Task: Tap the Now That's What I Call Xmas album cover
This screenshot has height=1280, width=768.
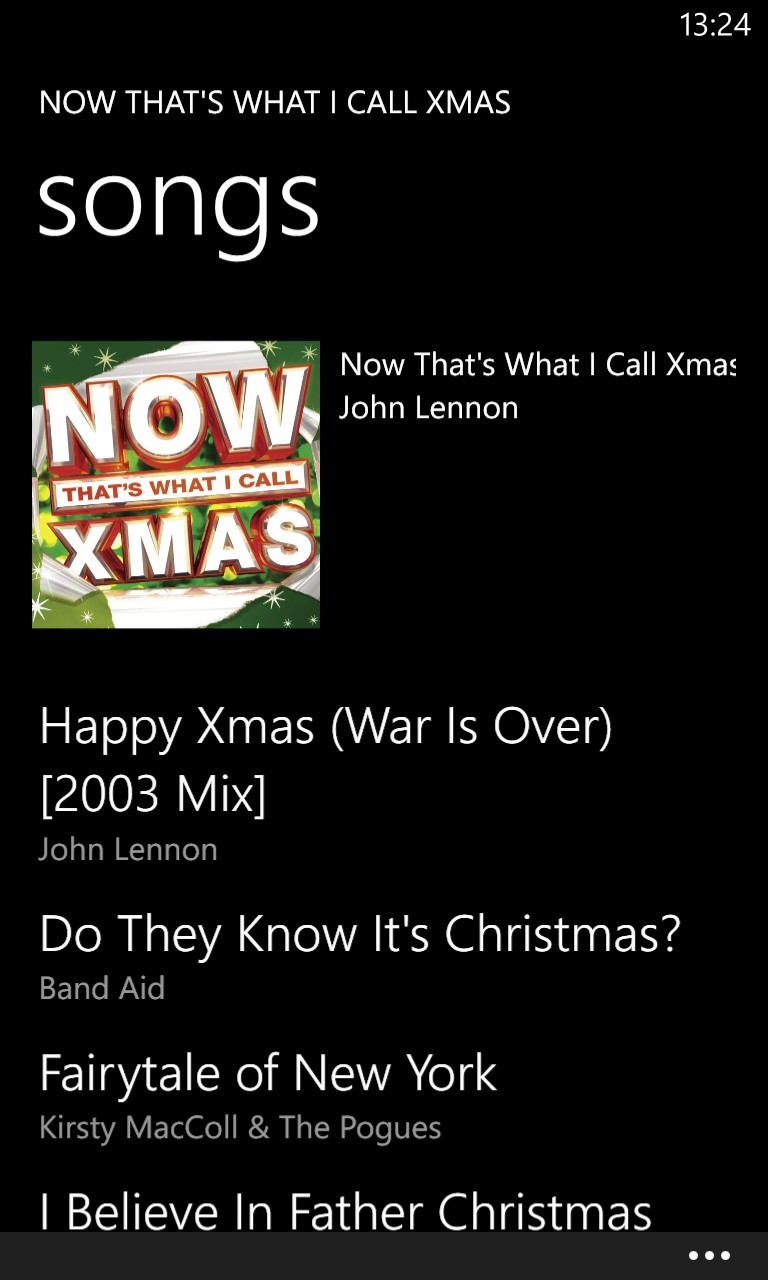Action: coord(176,484)
